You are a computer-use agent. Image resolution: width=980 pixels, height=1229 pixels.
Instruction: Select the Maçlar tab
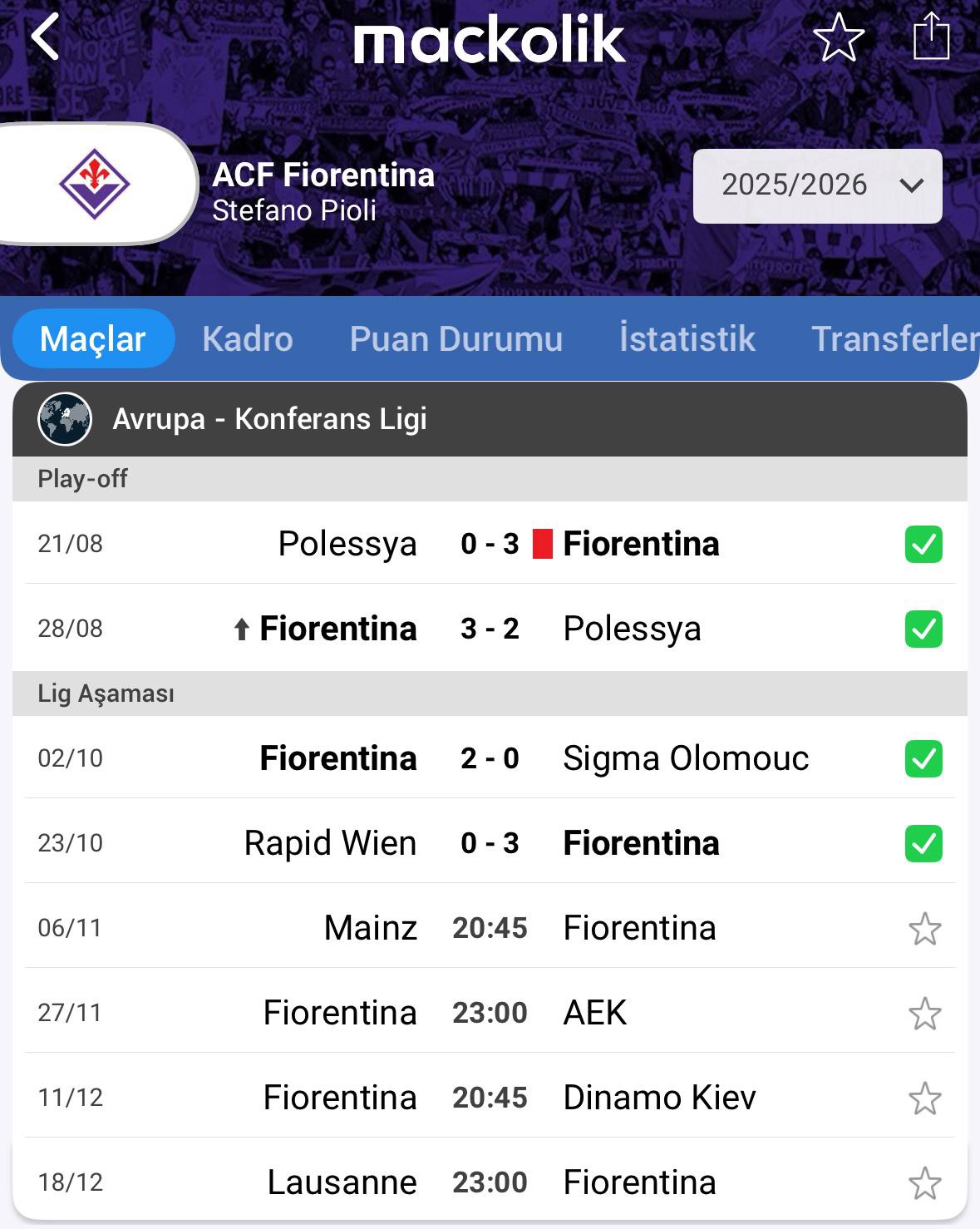point(93,339)
